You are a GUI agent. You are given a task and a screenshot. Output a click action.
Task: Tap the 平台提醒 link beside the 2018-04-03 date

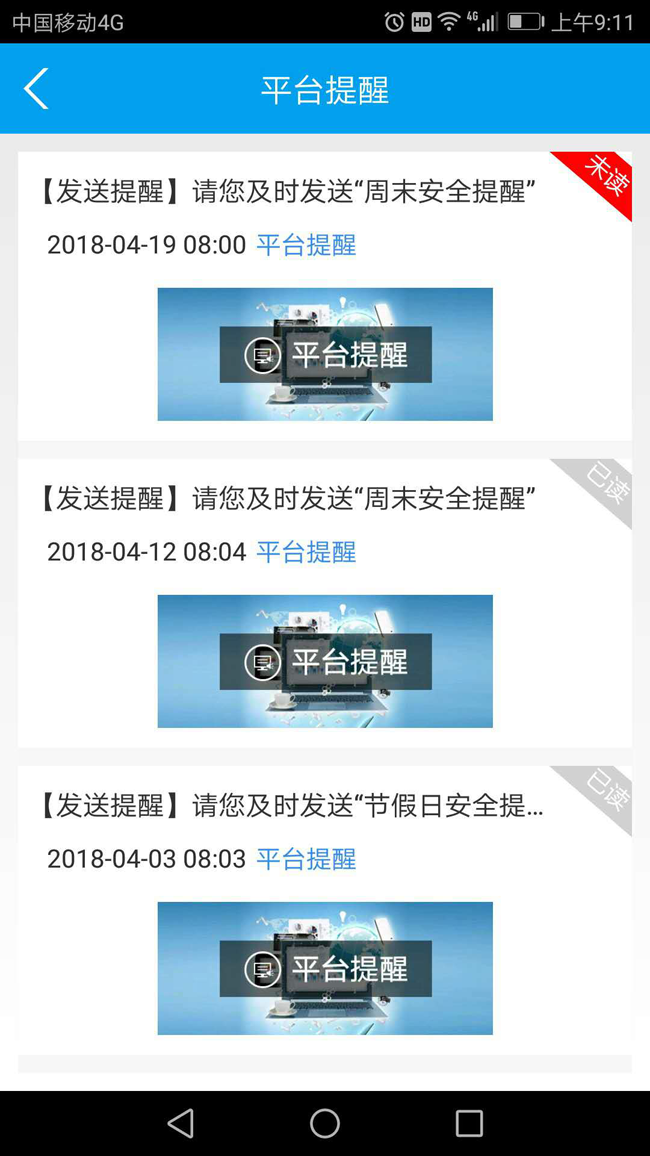(306, 859)
